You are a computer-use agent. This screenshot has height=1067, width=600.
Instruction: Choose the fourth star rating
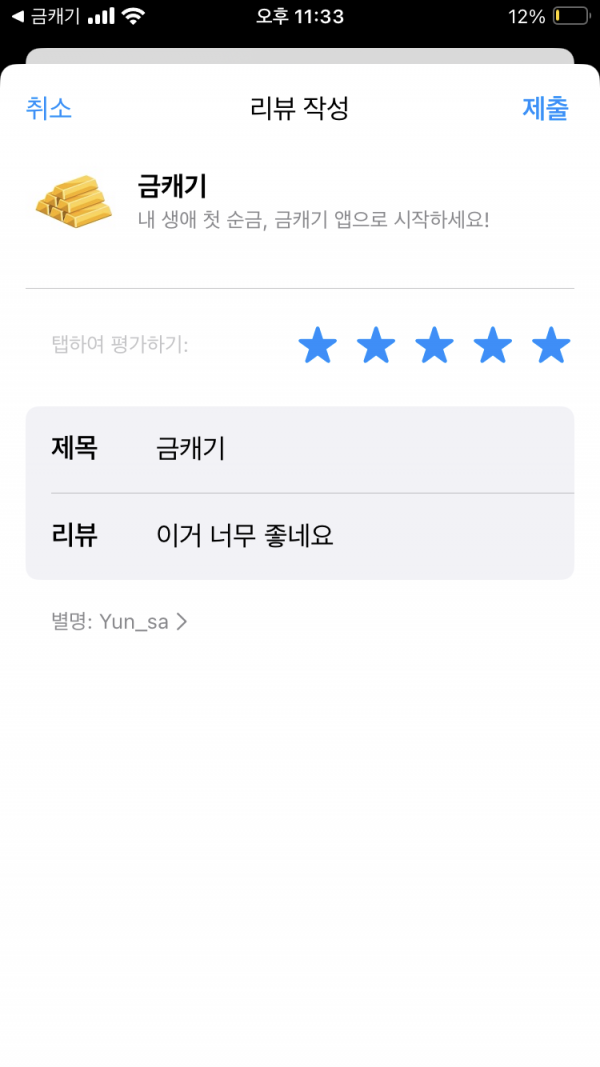pos(493,345)
